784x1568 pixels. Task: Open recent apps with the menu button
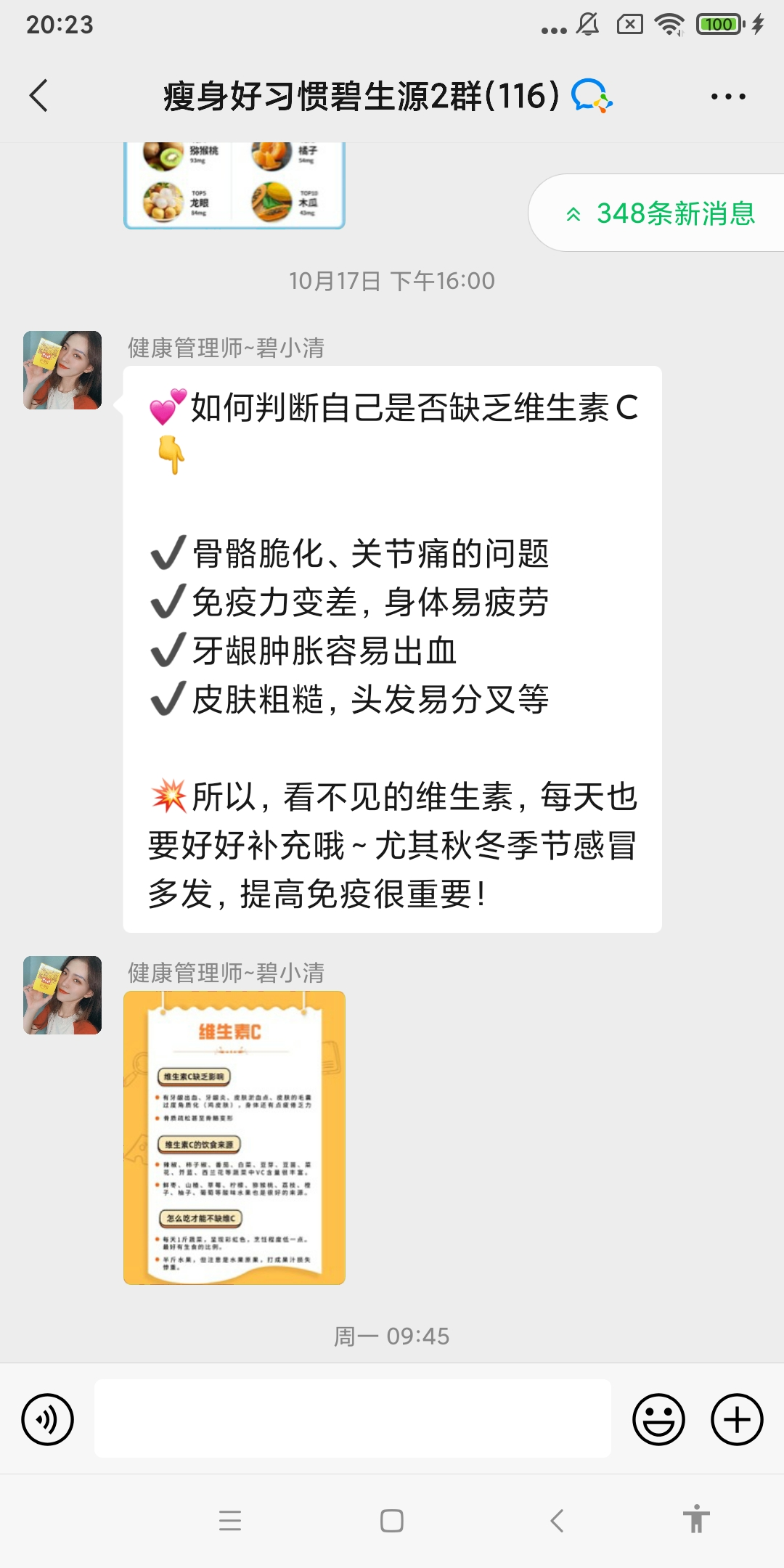[231, 1519]
